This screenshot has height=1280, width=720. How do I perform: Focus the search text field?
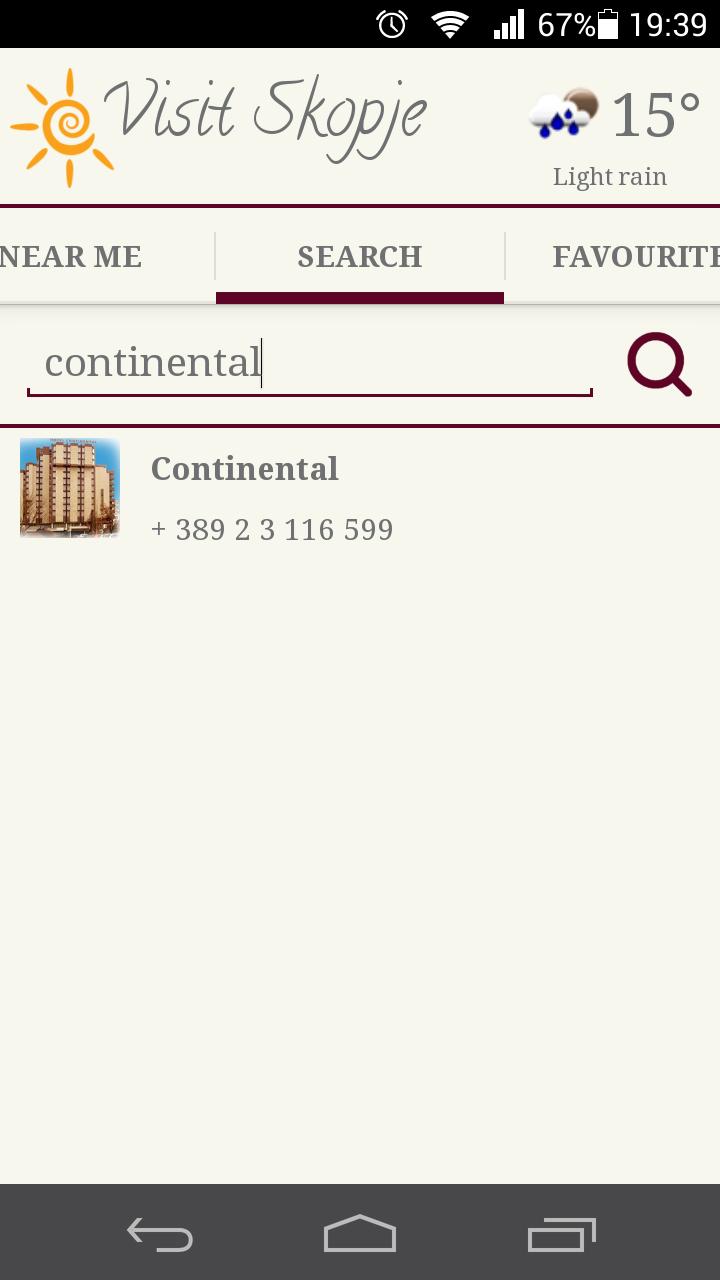point(310,363)
